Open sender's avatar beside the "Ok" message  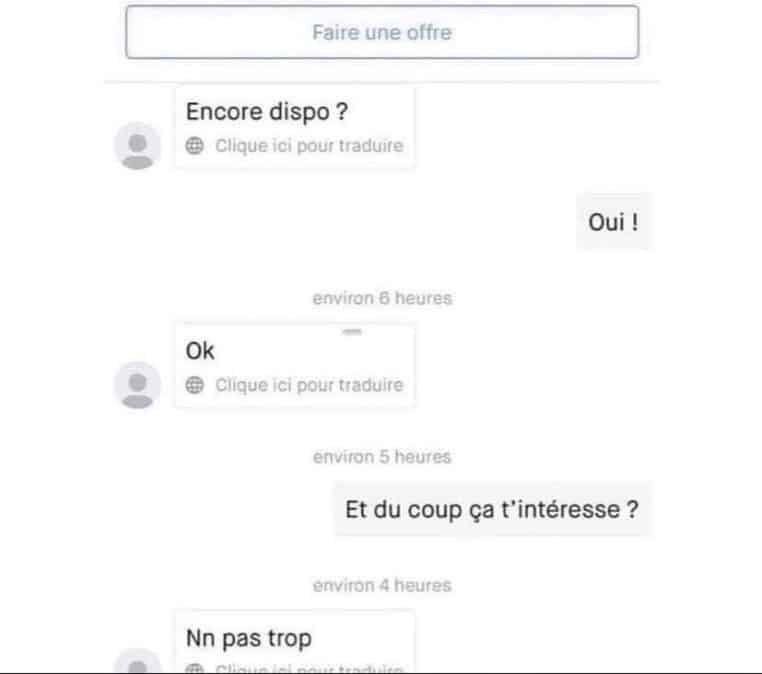click(x=137, y=384)
